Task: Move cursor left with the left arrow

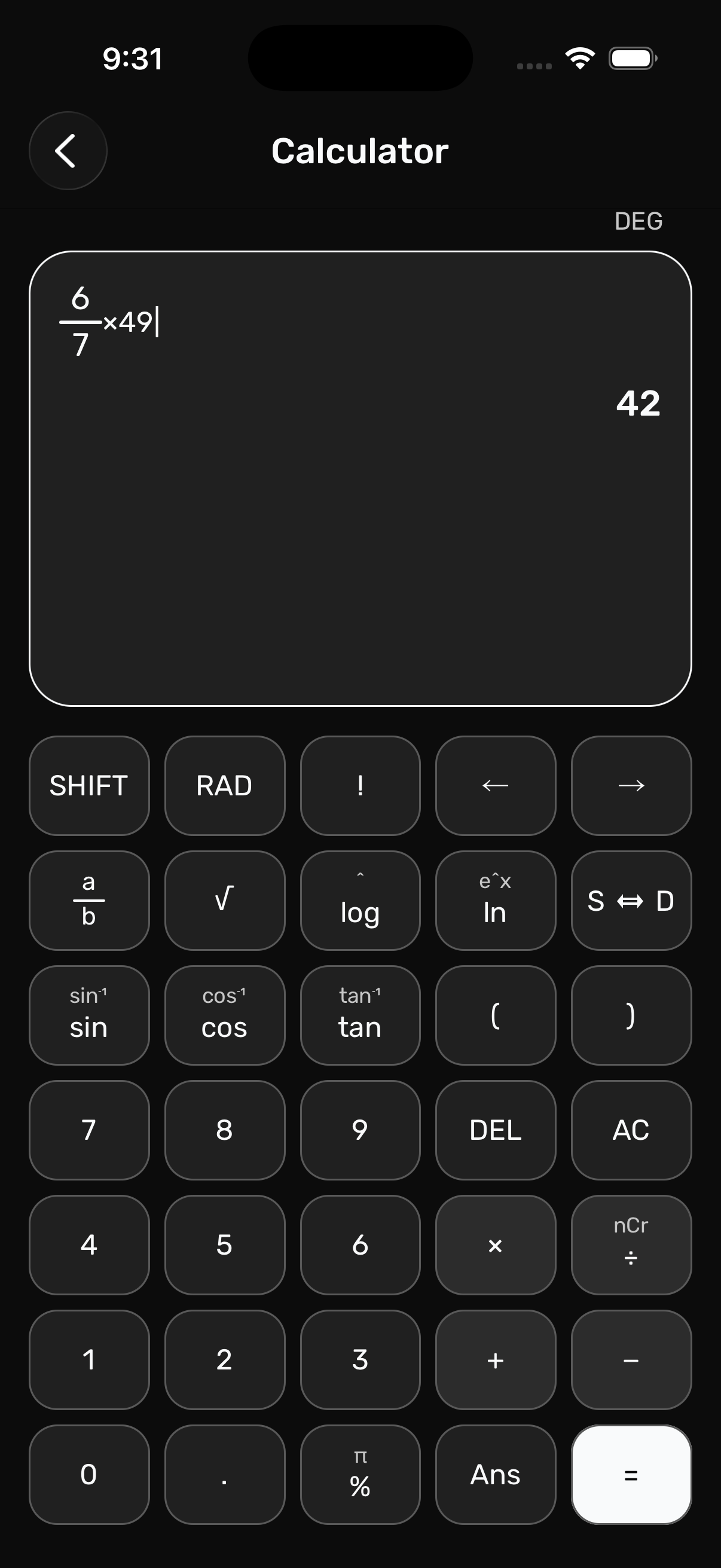Action: [495, 786]
